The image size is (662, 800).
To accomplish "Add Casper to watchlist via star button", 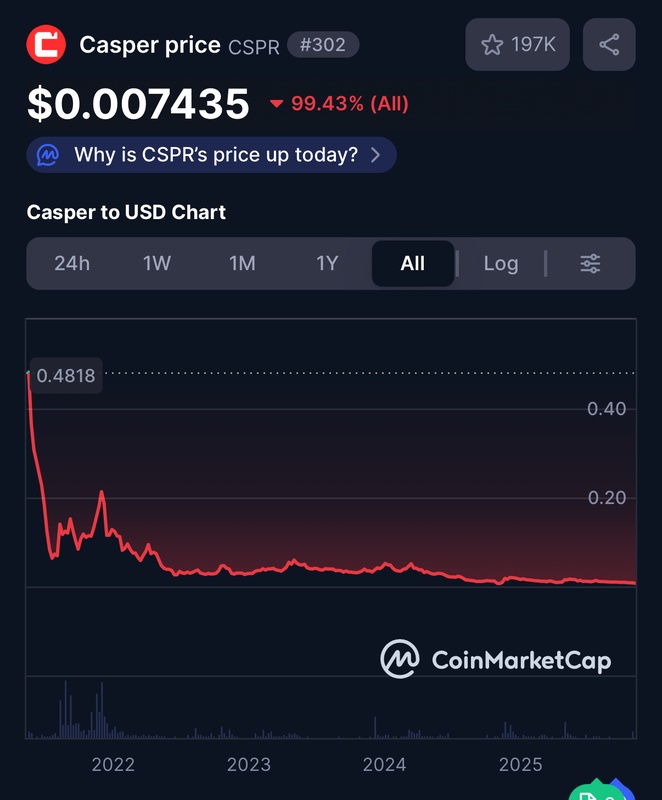I will tap(517, 45).
